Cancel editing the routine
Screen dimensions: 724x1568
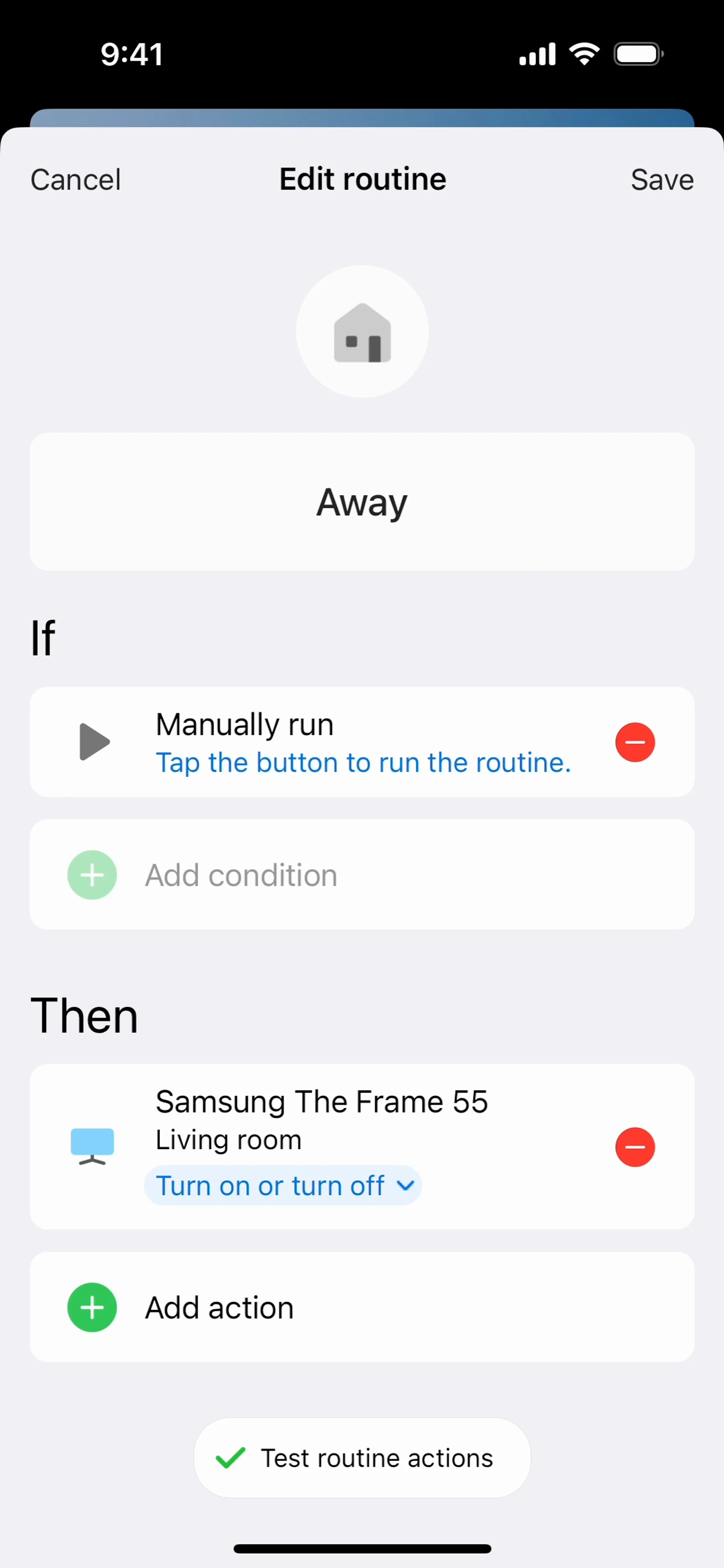(75, 179)
